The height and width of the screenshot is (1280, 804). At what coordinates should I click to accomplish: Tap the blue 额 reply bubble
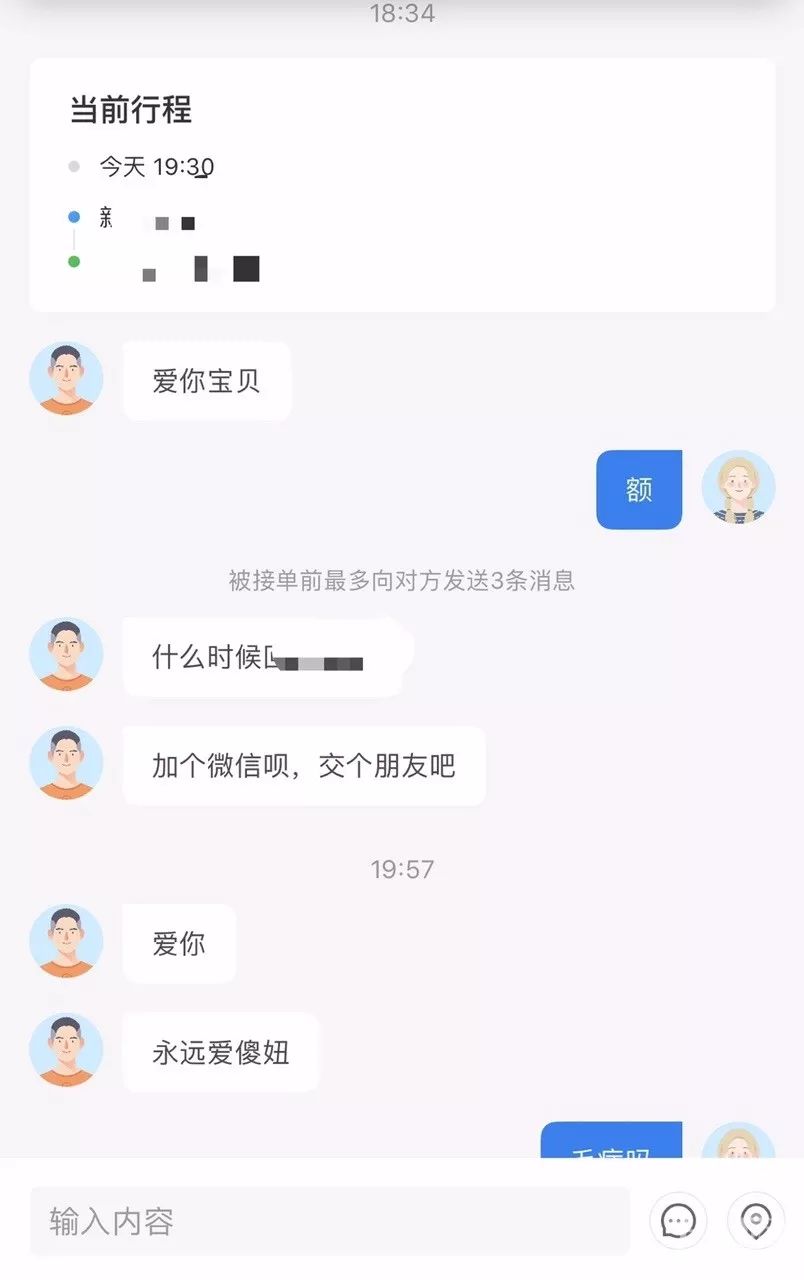(638, 489)
